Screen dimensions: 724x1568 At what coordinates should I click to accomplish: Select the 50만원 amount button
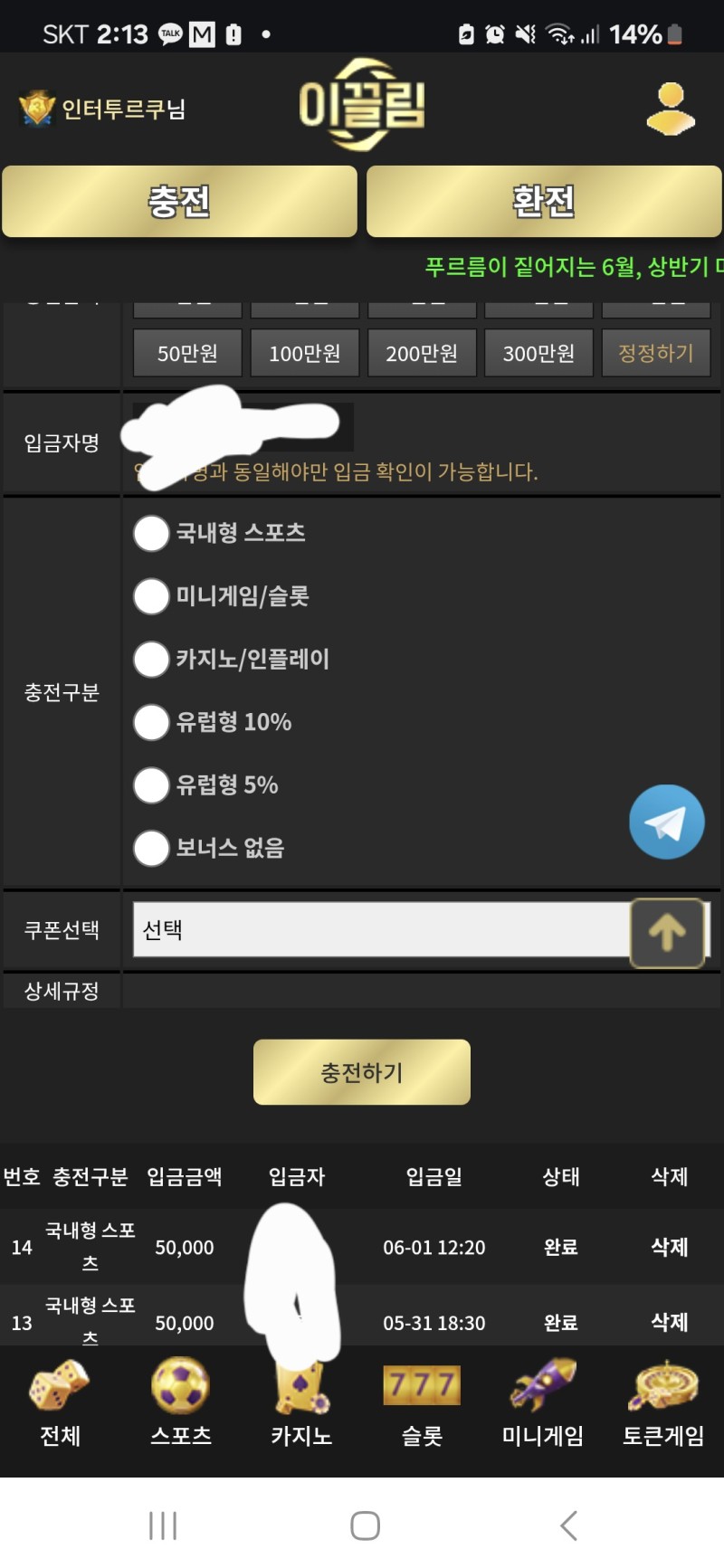click(187, 353)
